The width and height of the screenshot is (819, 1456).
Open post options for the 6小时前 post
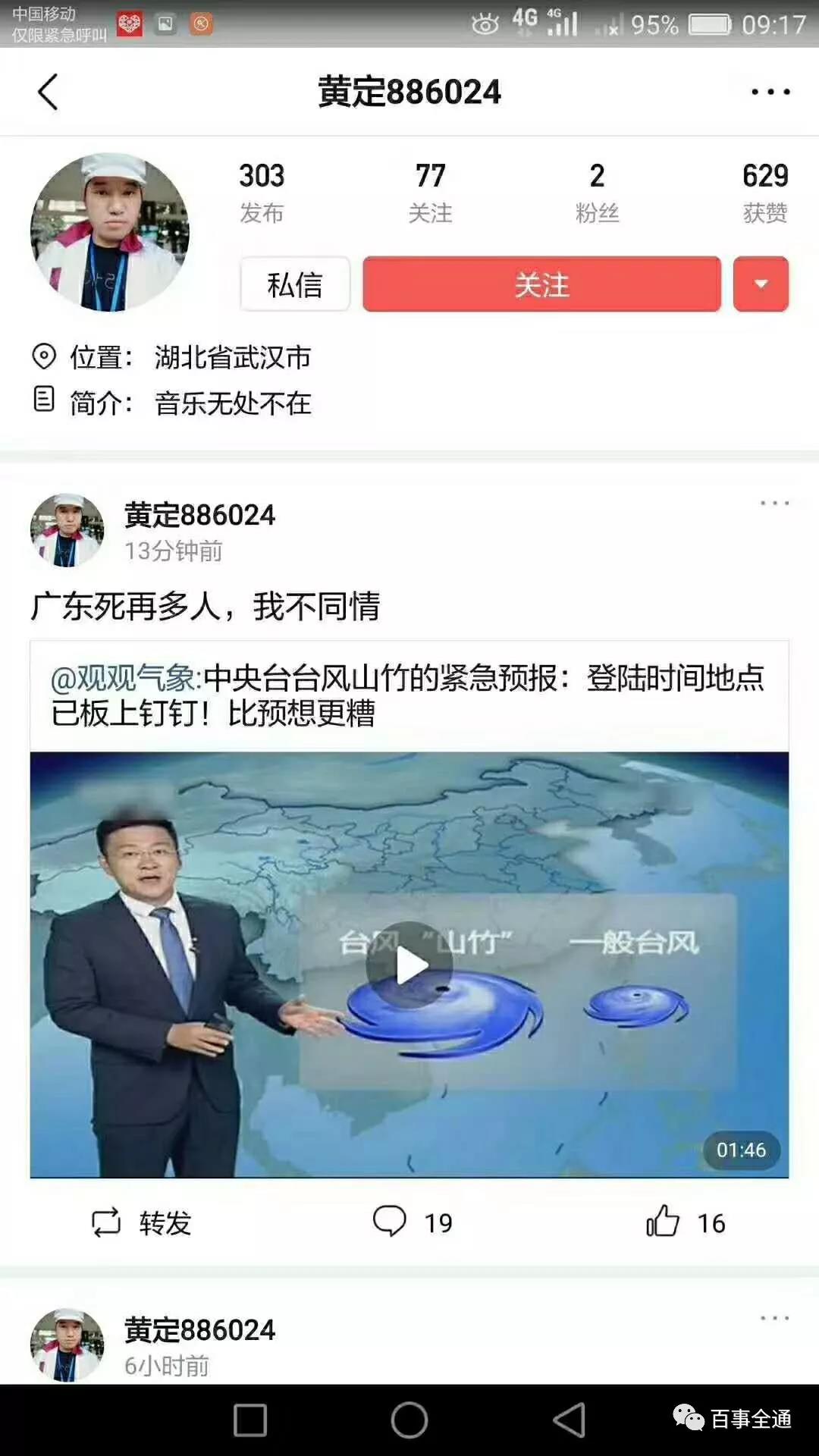tap(774, 1319)
